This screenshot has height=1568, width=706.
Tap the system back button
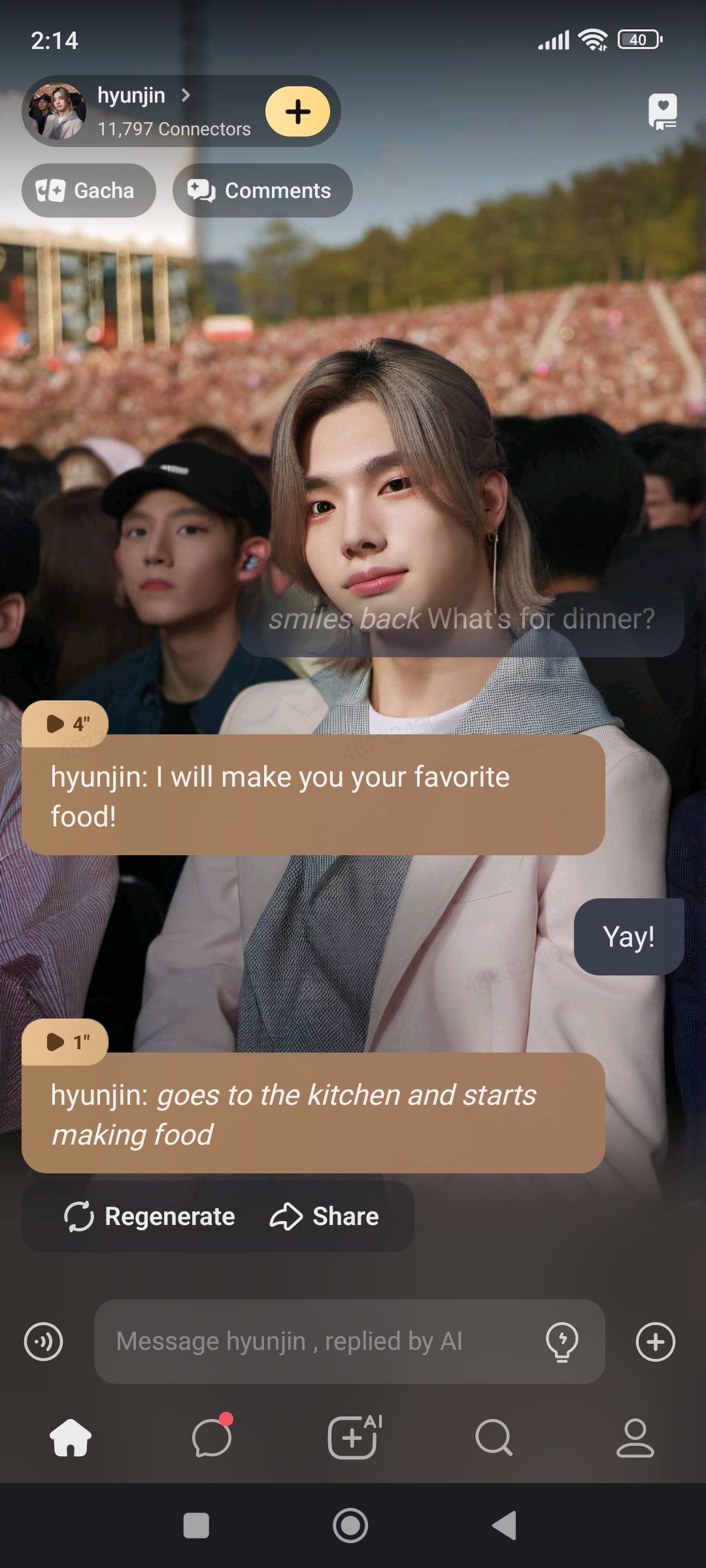tap(504, 1526)
